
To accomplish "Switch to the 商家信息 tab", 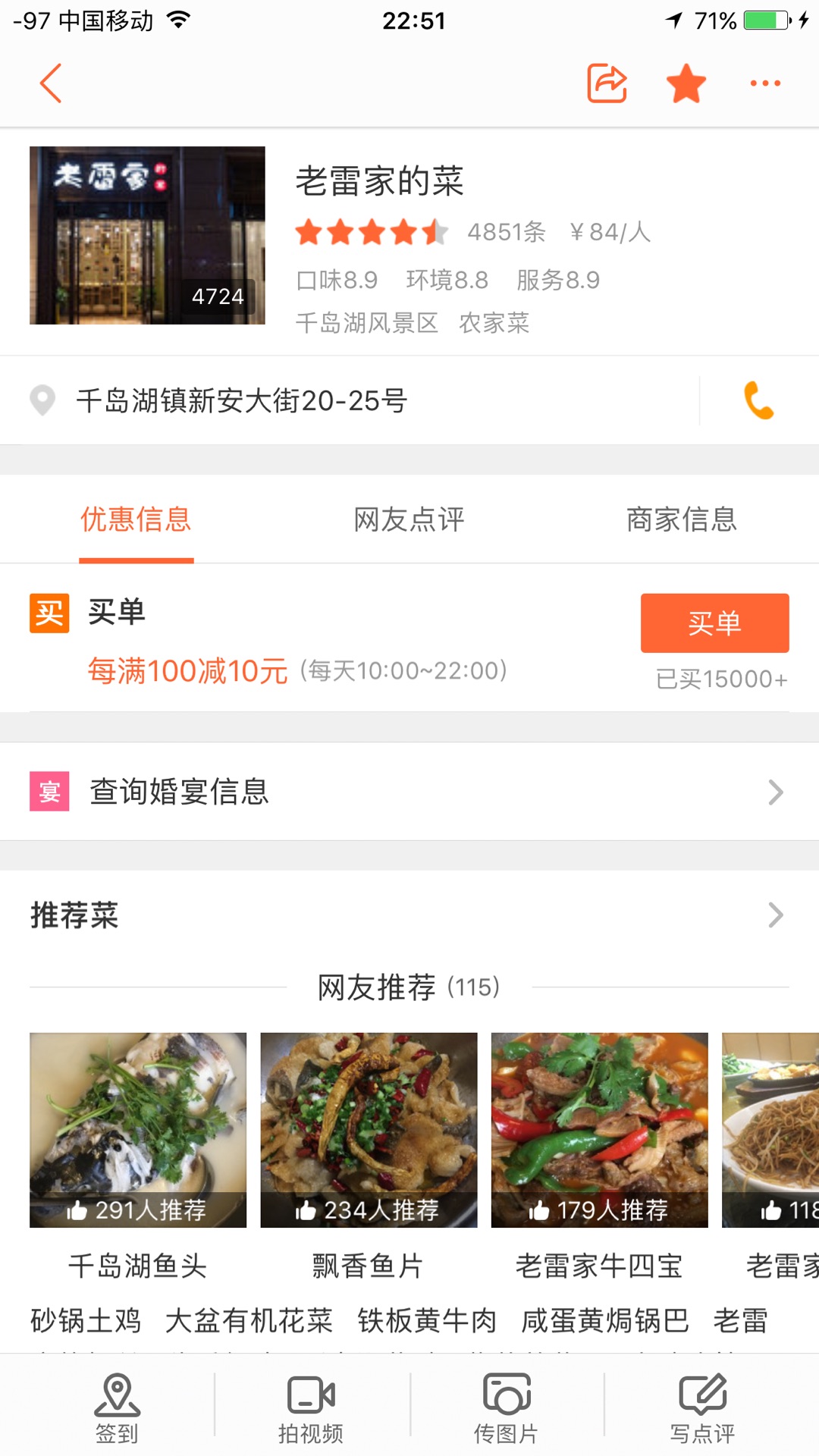I will click(682, 519).
